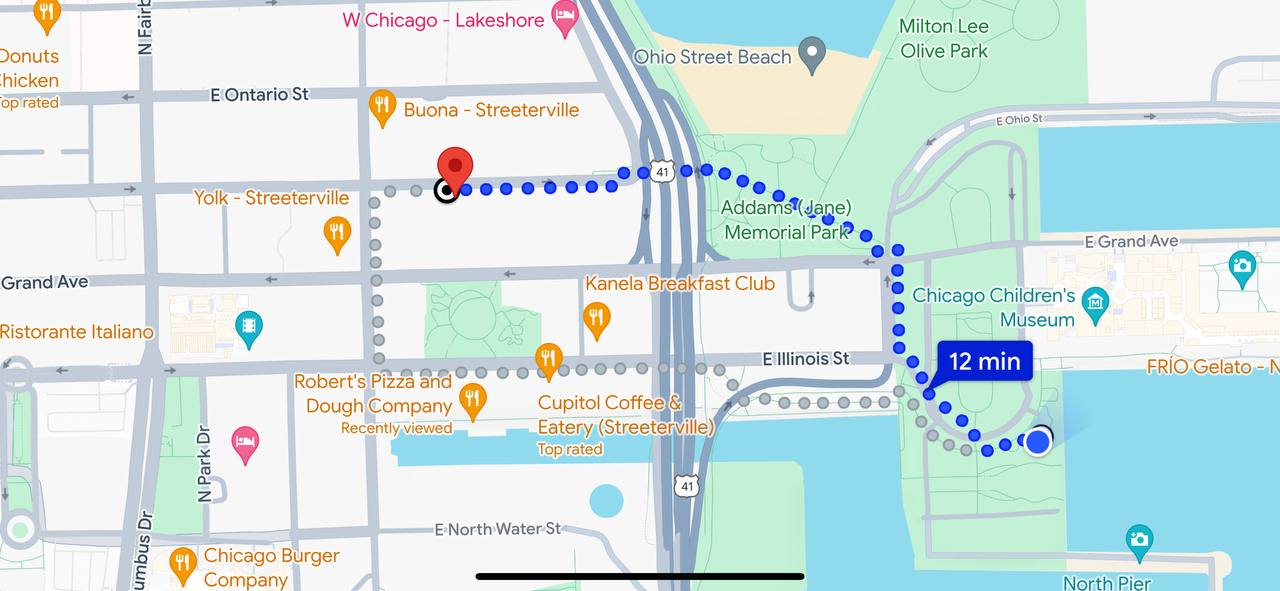Open the restaurant marker on E Illinois St

[x=548, y=359]
